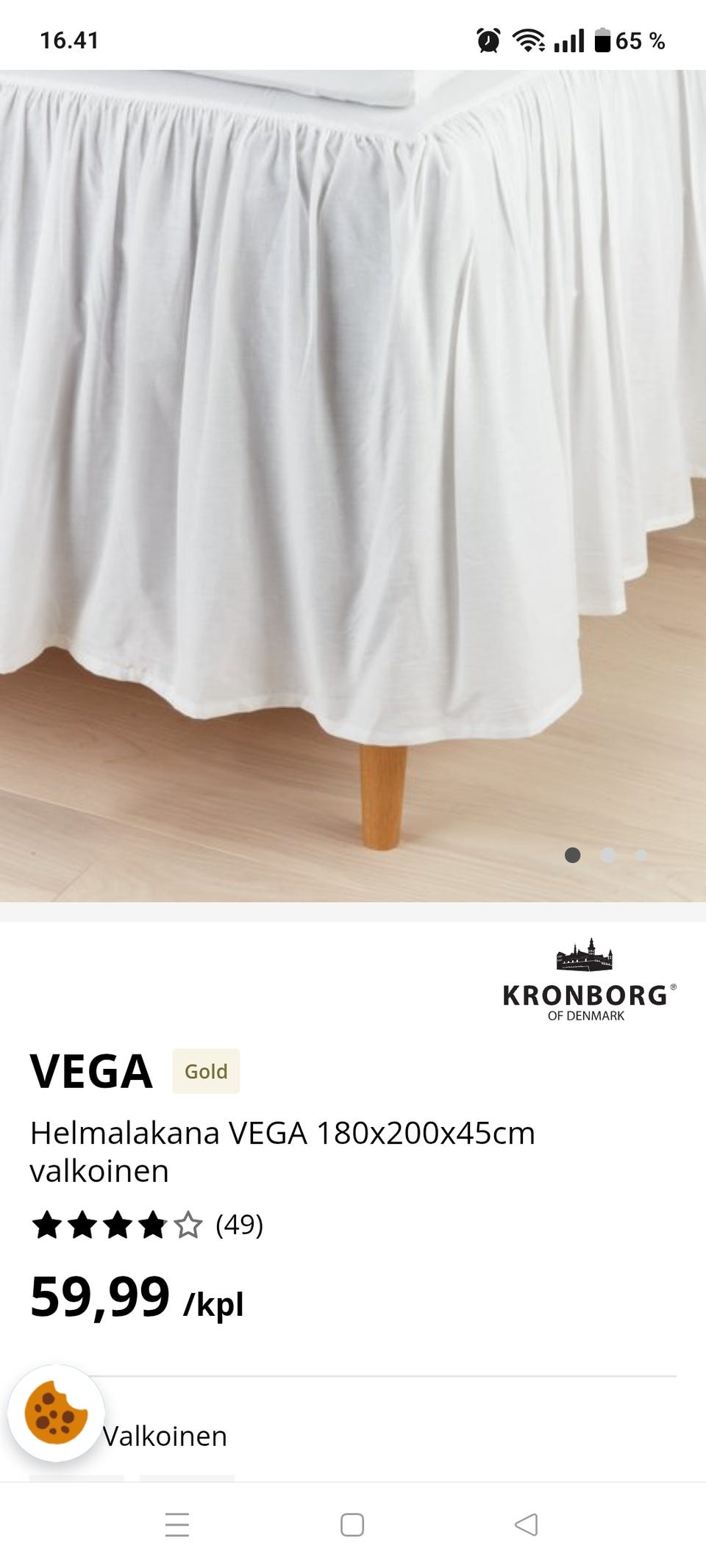Screen dimensions: 706x1568
Task: Tap the first filled carousel dot
Action: (x=572, y=855)
